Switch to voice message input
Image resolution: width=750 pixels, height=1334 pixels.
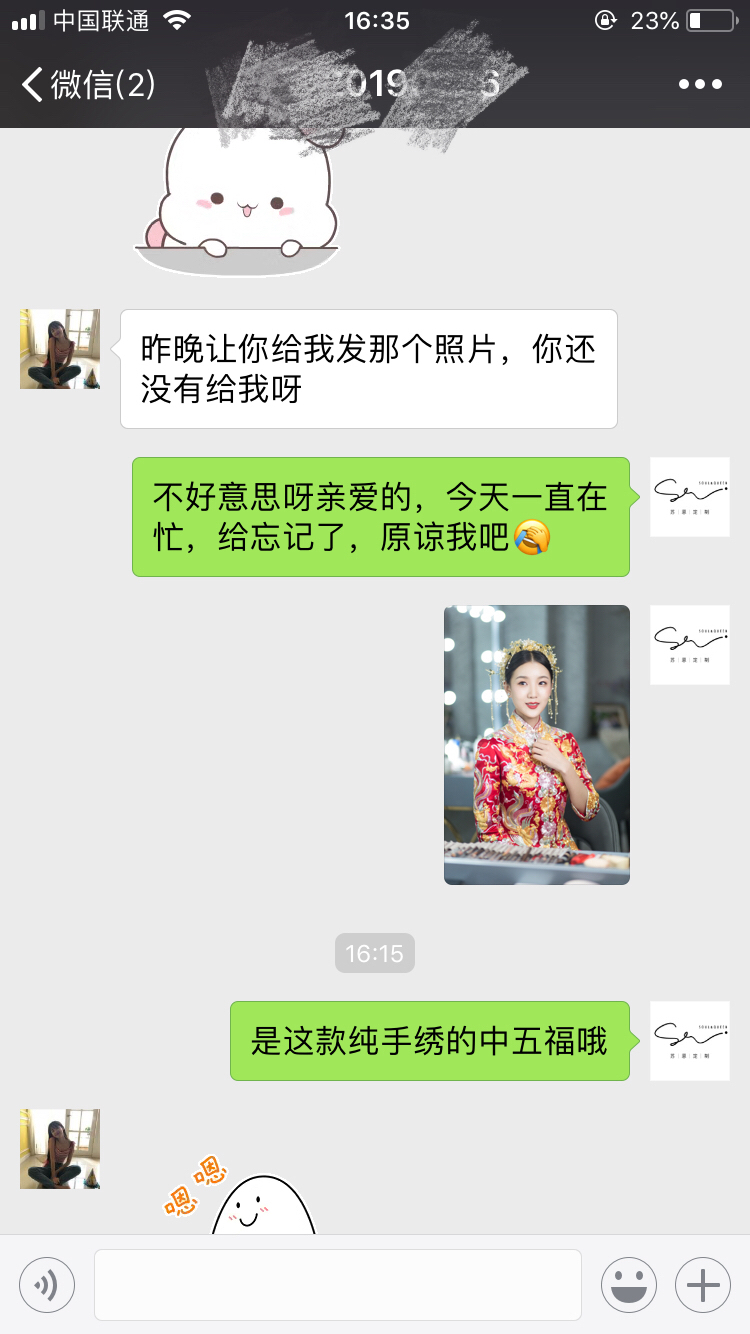click(x=47, y=1285)
